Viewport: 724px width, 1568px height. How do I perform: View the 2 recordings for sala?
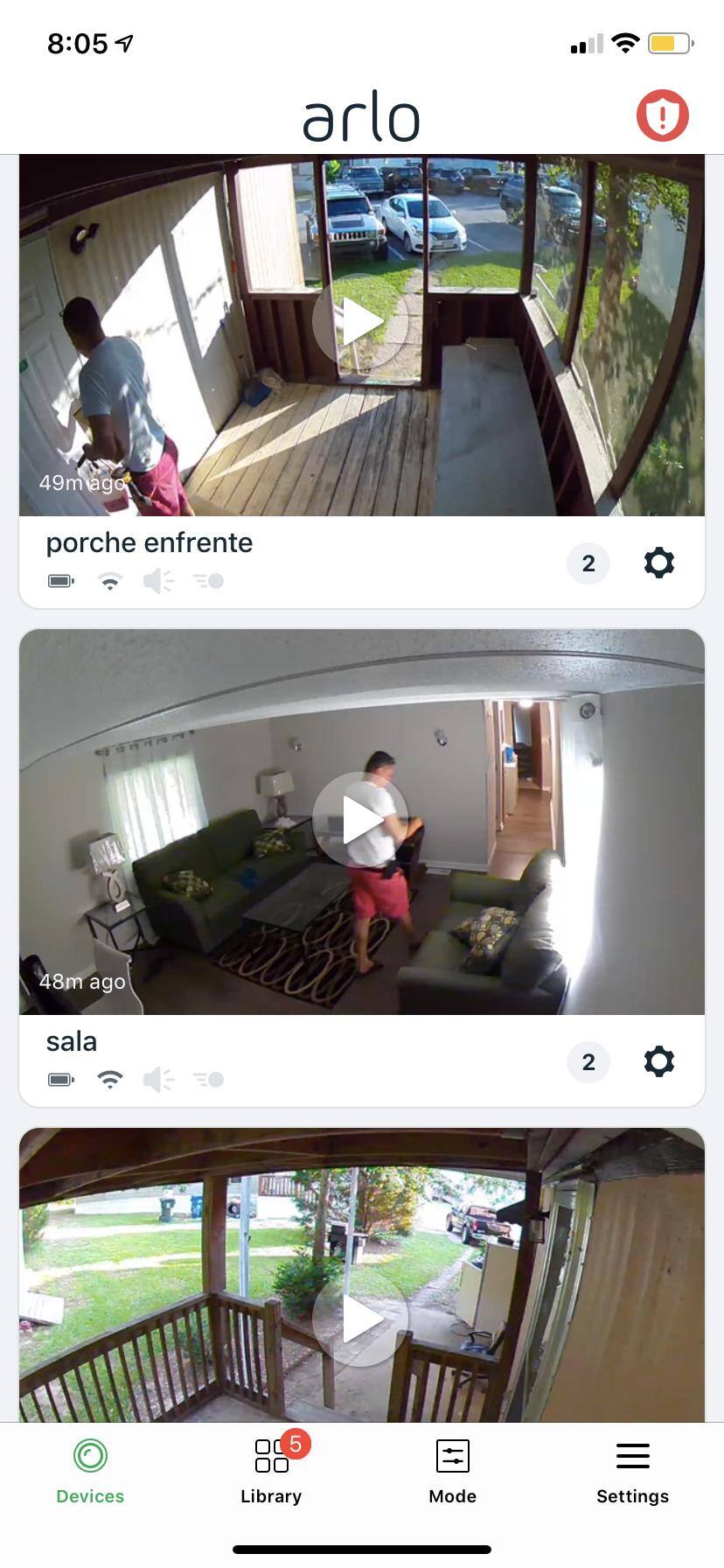coord(588,1061)
